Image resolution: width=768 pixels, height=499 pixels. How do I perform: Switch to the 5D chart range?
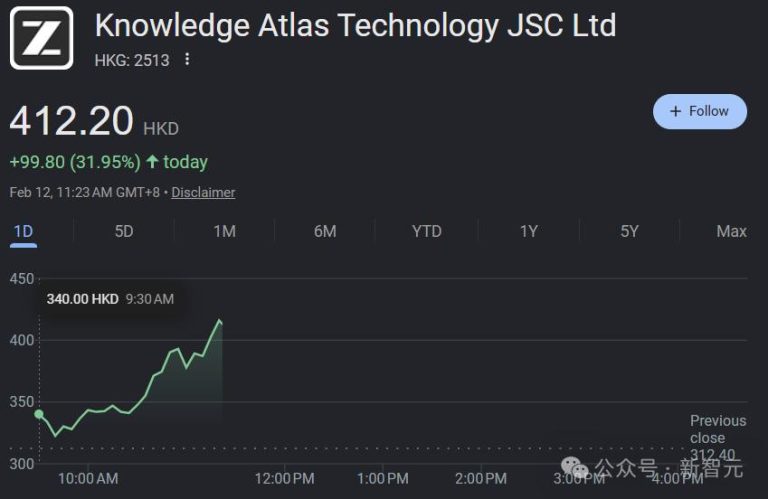point(124,231)
